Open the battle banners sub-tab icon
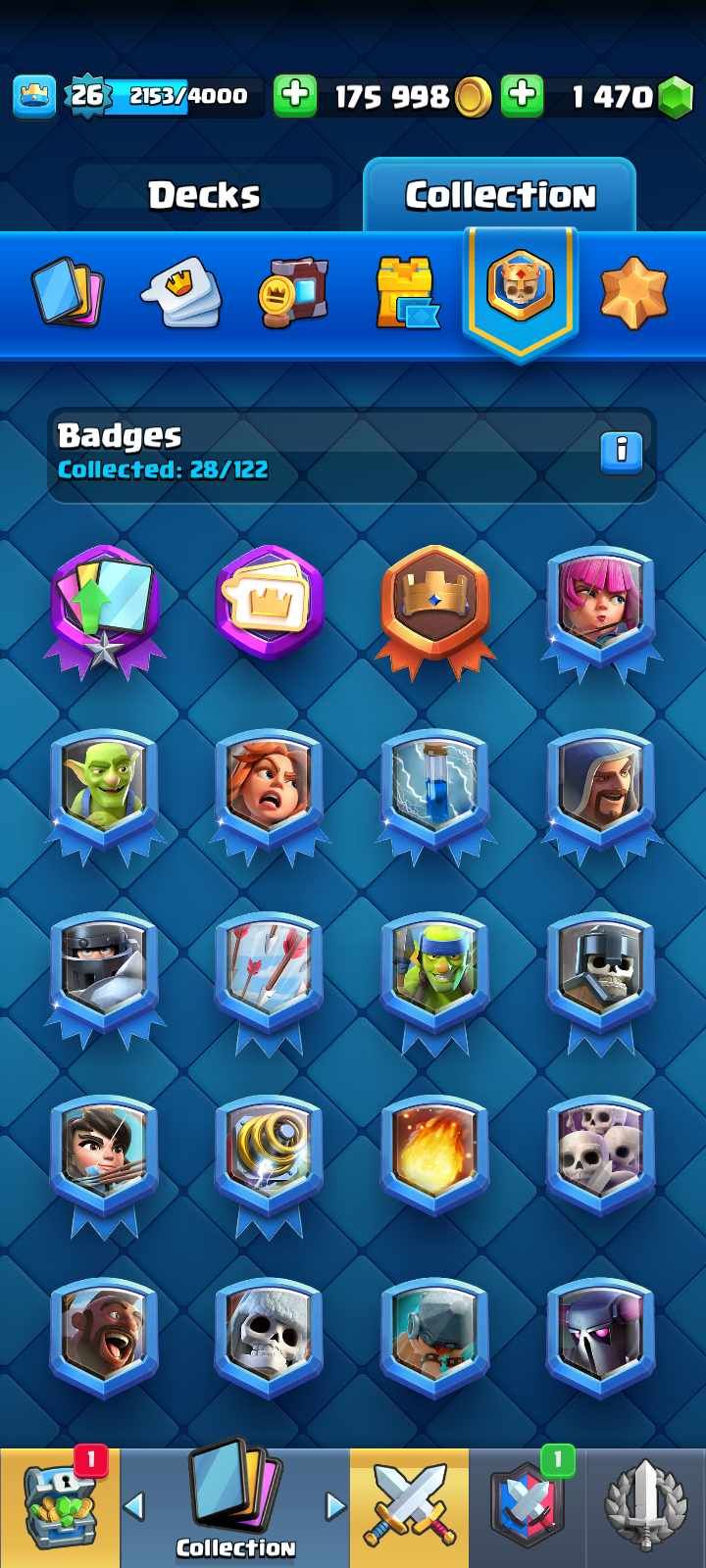This screenshot has width=706, height=1568. click(292, 292)
